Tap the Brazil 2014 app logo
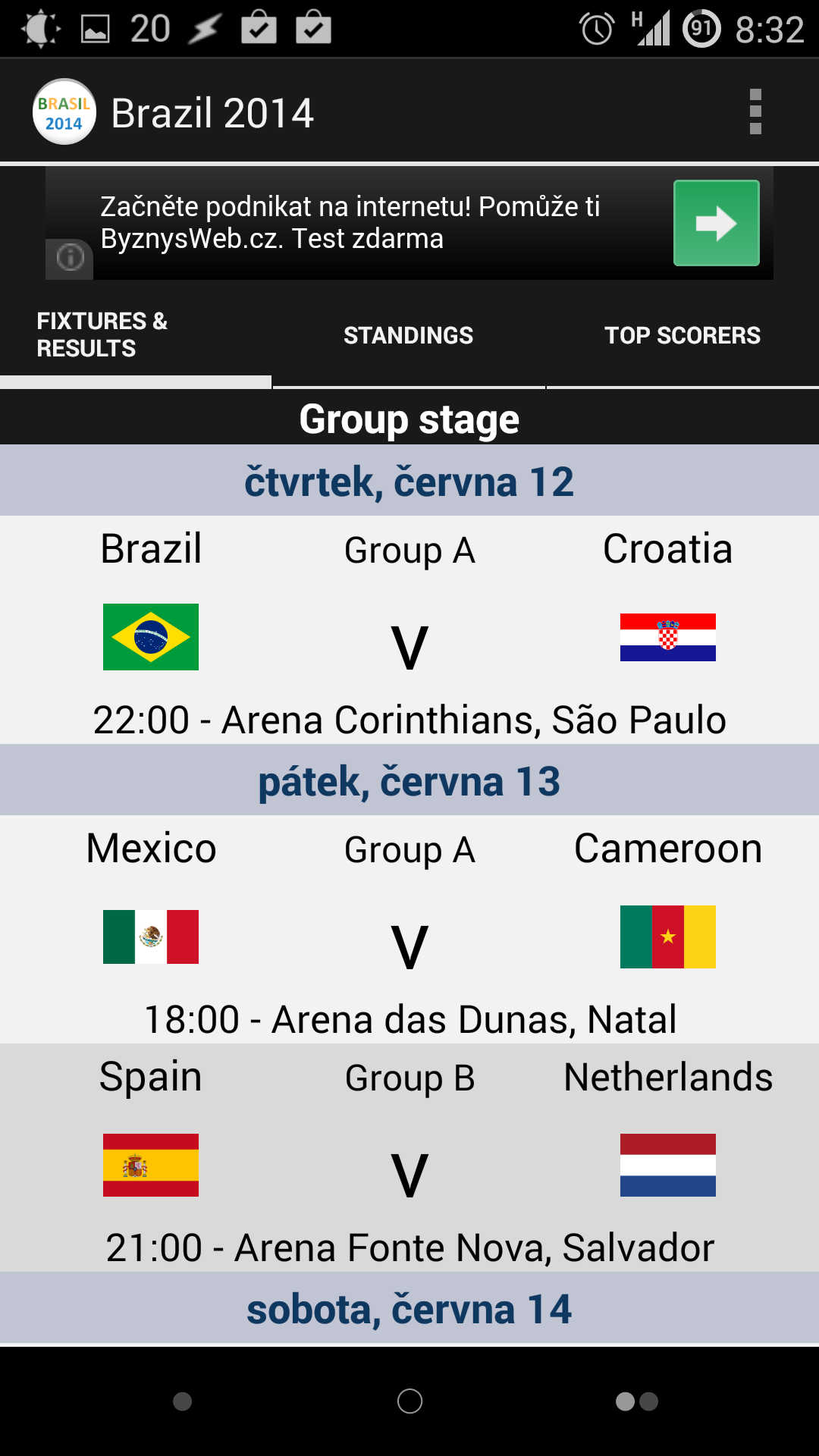This screenshot has width=819, height=1456. [64, 112]
